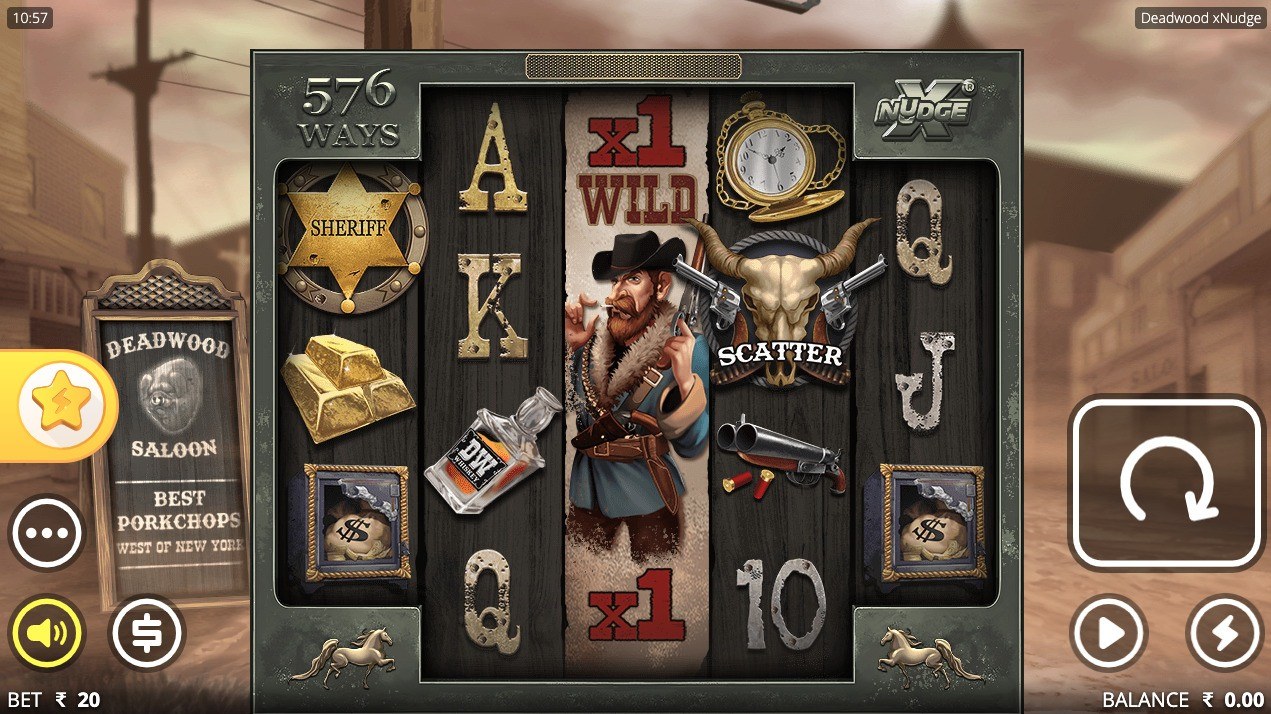The height and width of the screenshot is (714, 1271).
Task: Enable turbo spin with the lightning icon
Action: pos(1224,632)
